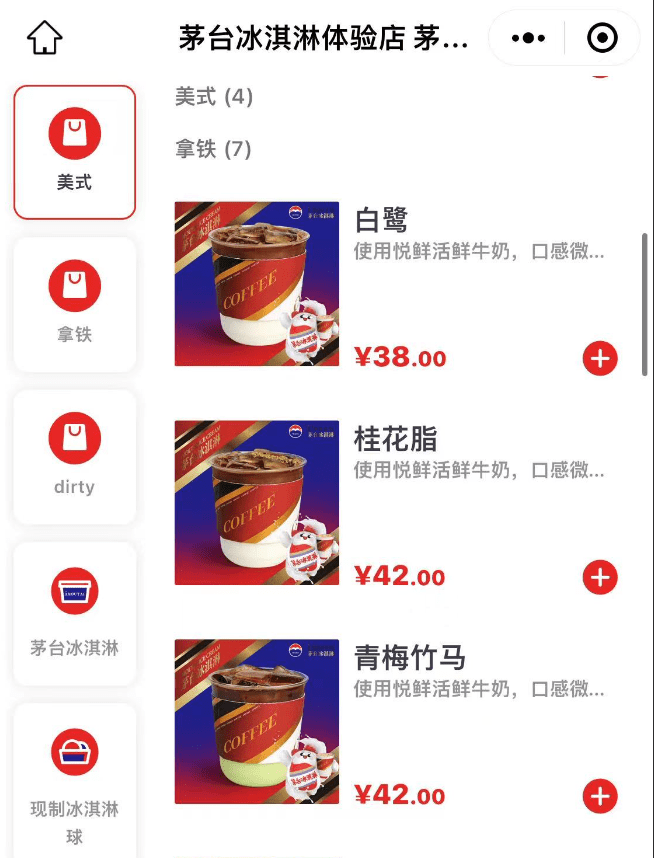This screenshot has height=858, width=654.
Task: Open the 青梅竹马 product details
Action: [410, 659]
